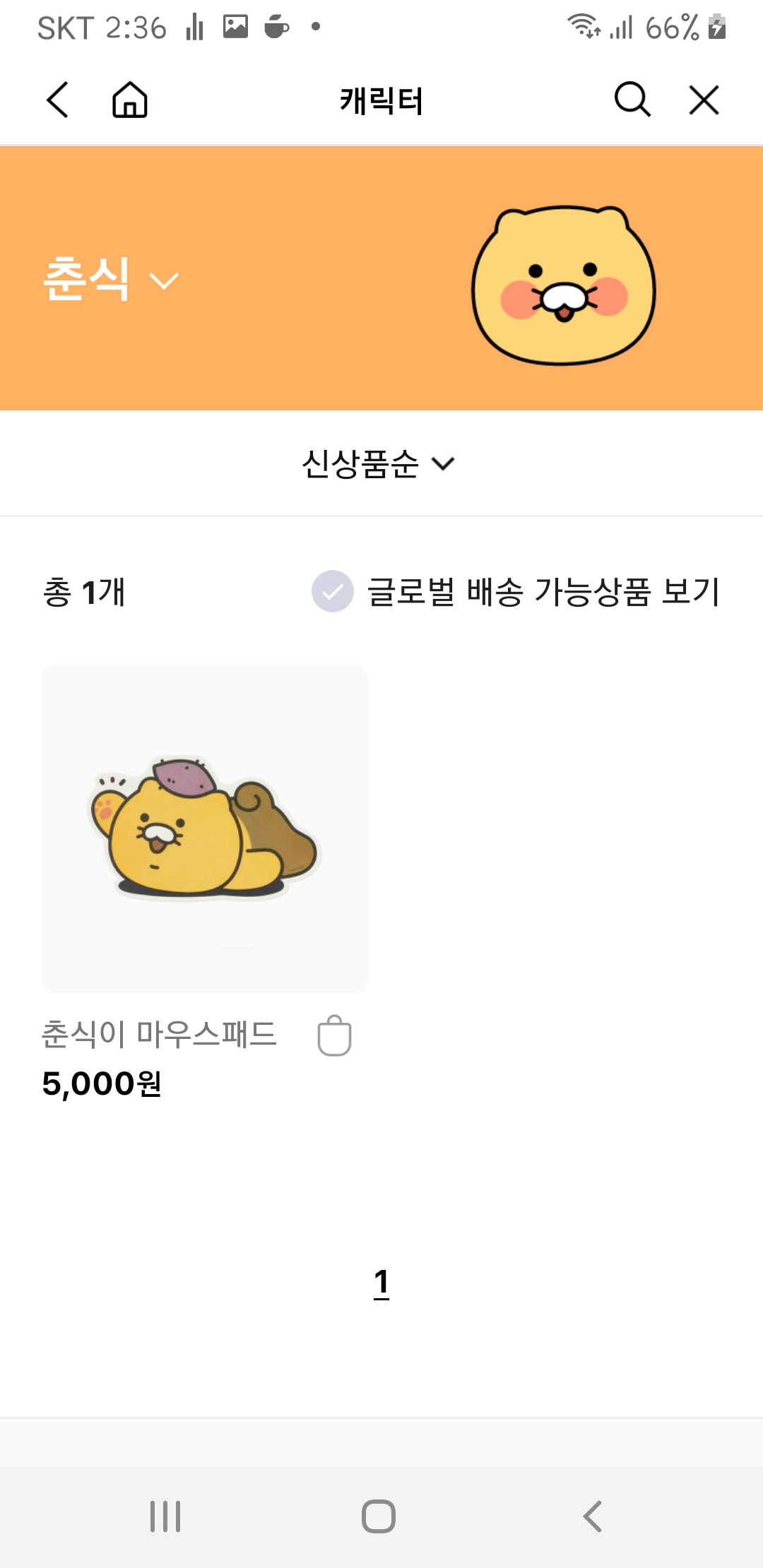Open the shop home icon
Viewport: 763px width, 1568px height.
coord(130,100)
